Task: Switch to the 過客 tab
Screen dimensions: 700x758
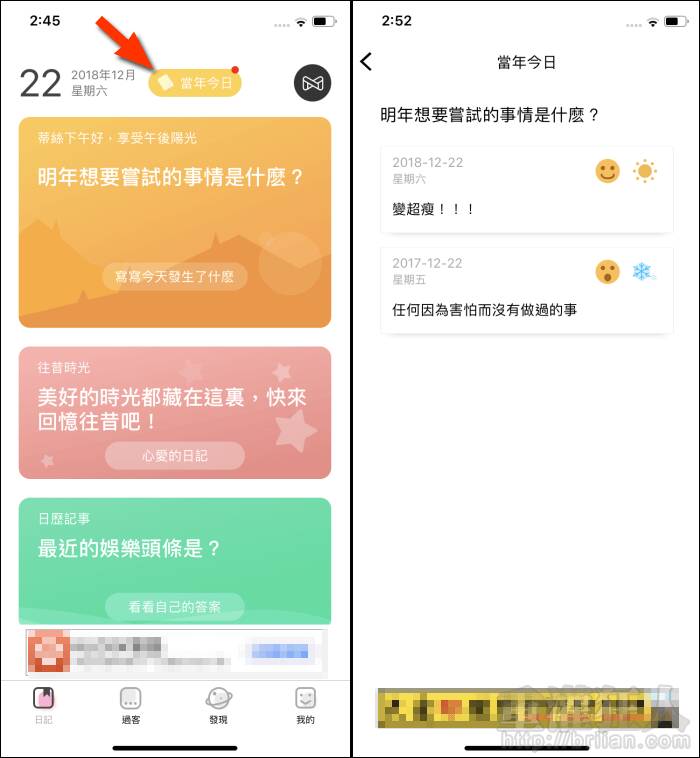Action: point(131,705)
